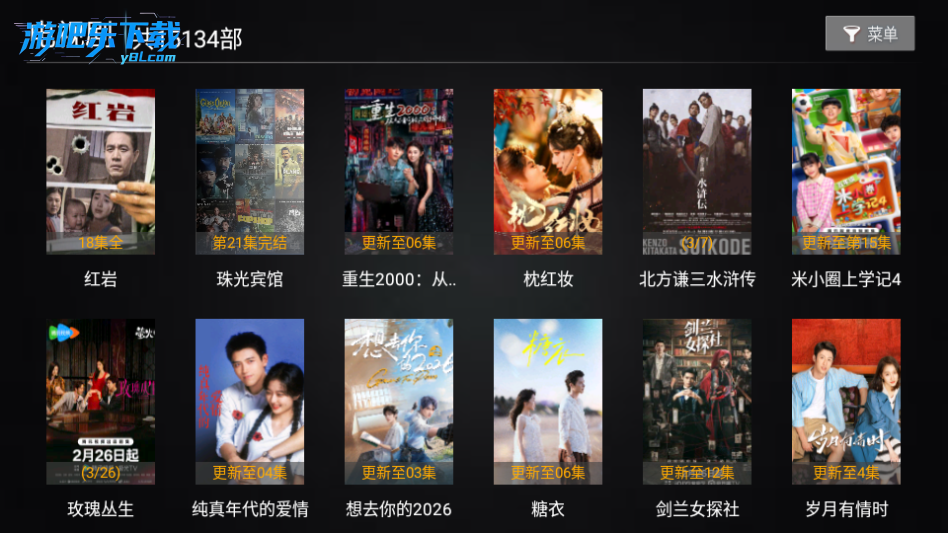The width and height of the screenshot is (948, 533).
Task: Open 北方谦三水浒传
Action: (696, 172)
